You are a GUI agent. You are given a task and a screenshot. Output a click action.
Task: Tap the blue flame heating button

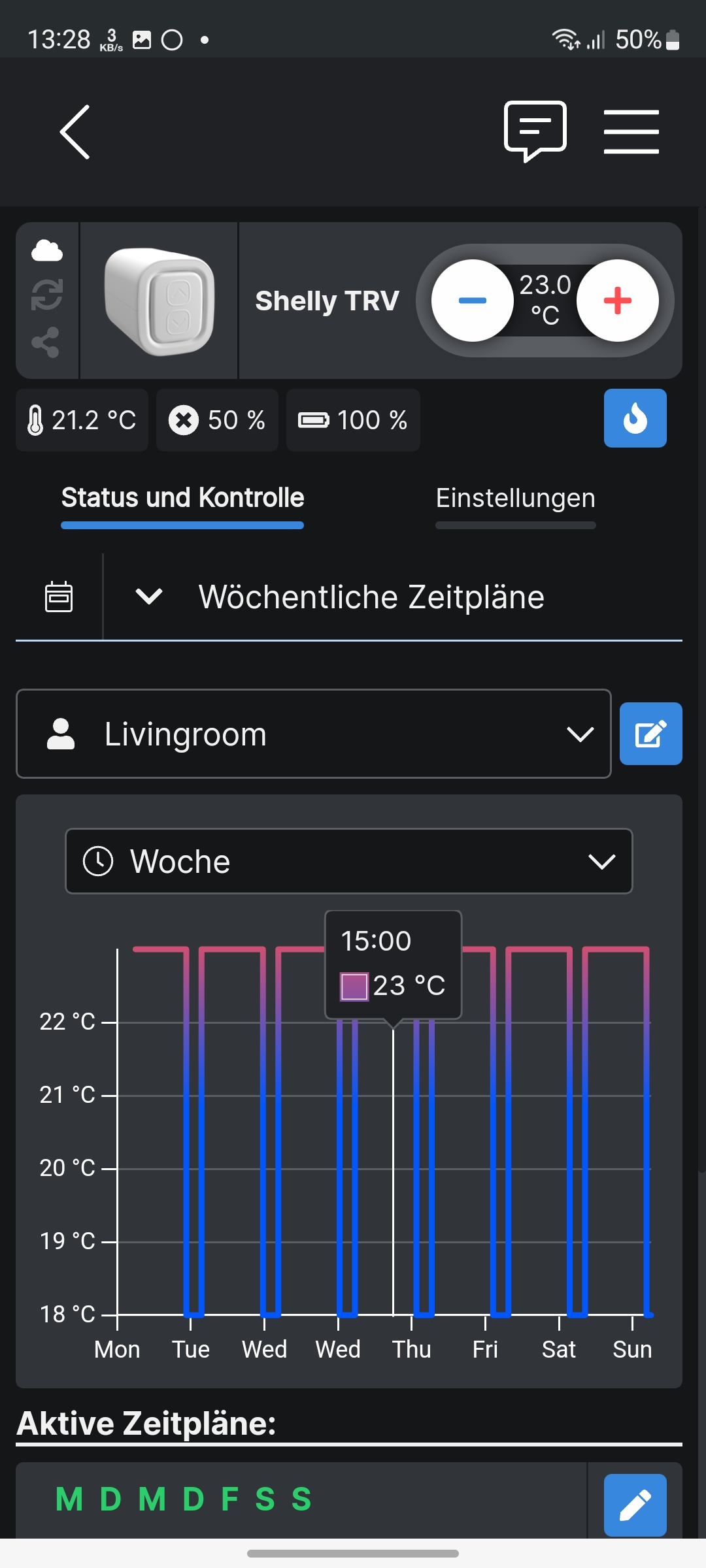[x=635, y=418]
